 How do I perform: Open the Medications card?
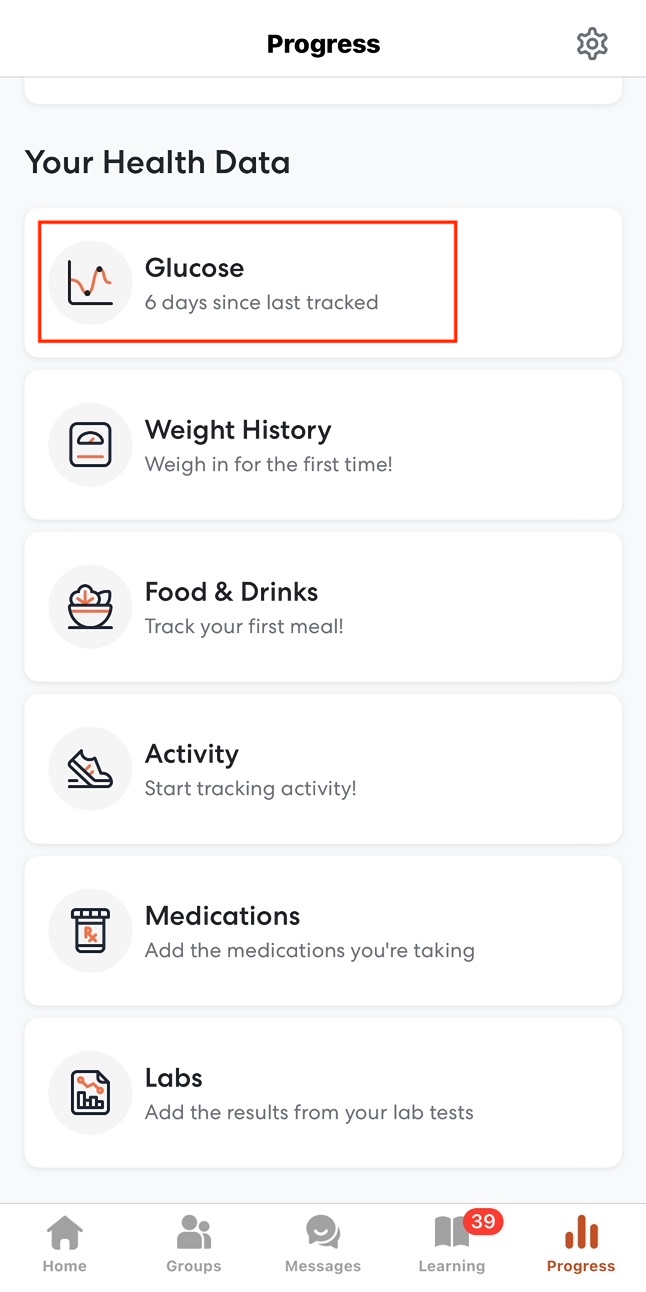(x=322, y=931)
